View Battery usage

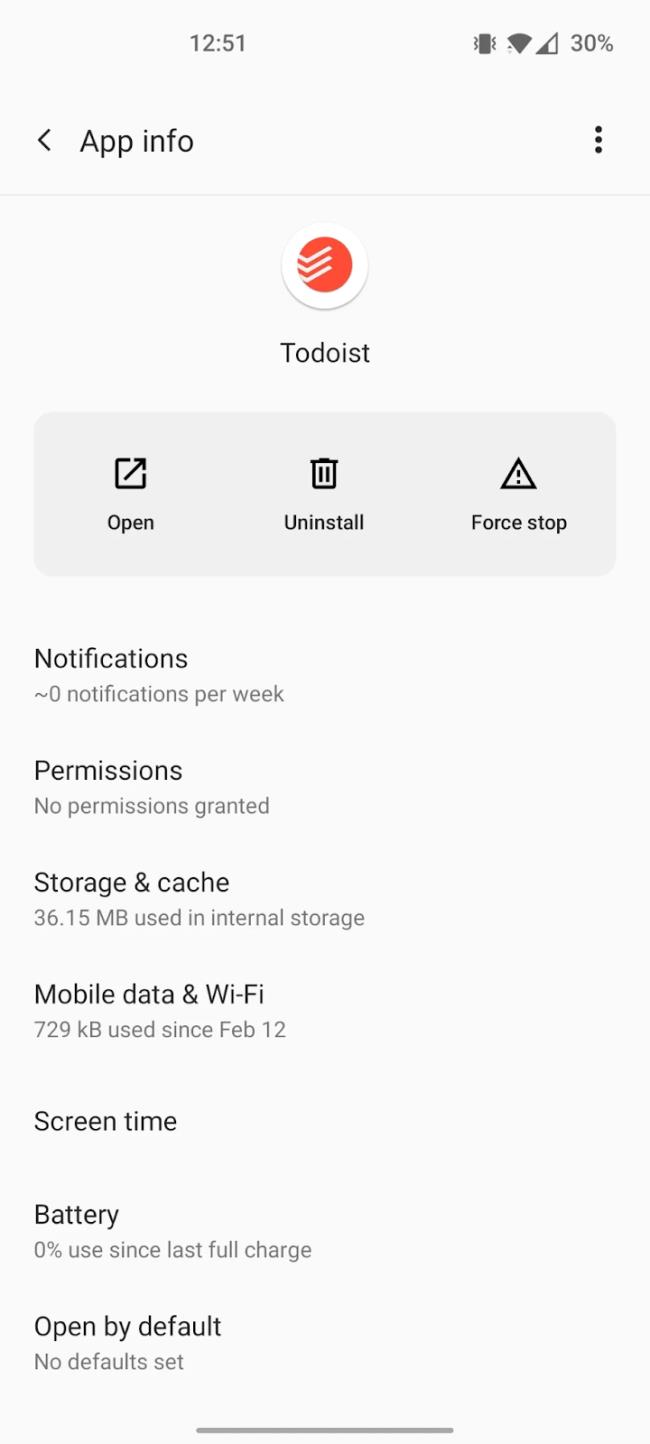(x=325, y=1231)
